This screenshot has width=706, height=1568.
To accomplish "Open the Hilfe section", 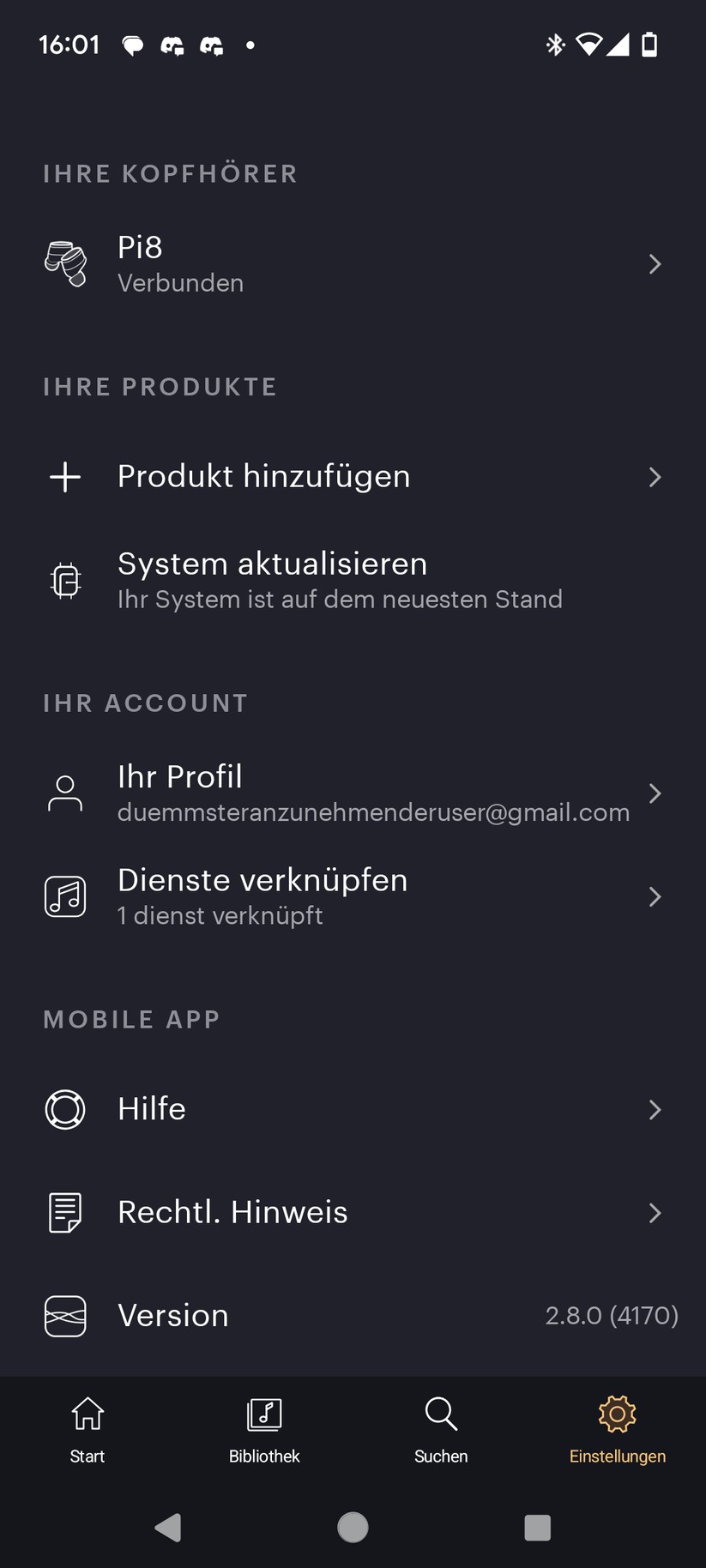I will [x=353, y=1109].
